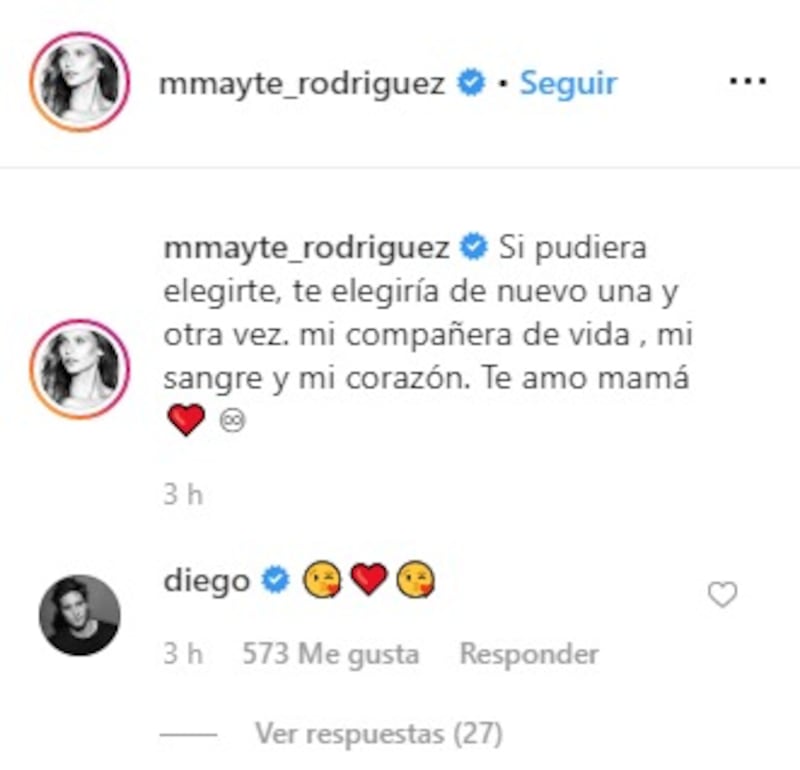Tap diego's profile picture

pos(79,615)
